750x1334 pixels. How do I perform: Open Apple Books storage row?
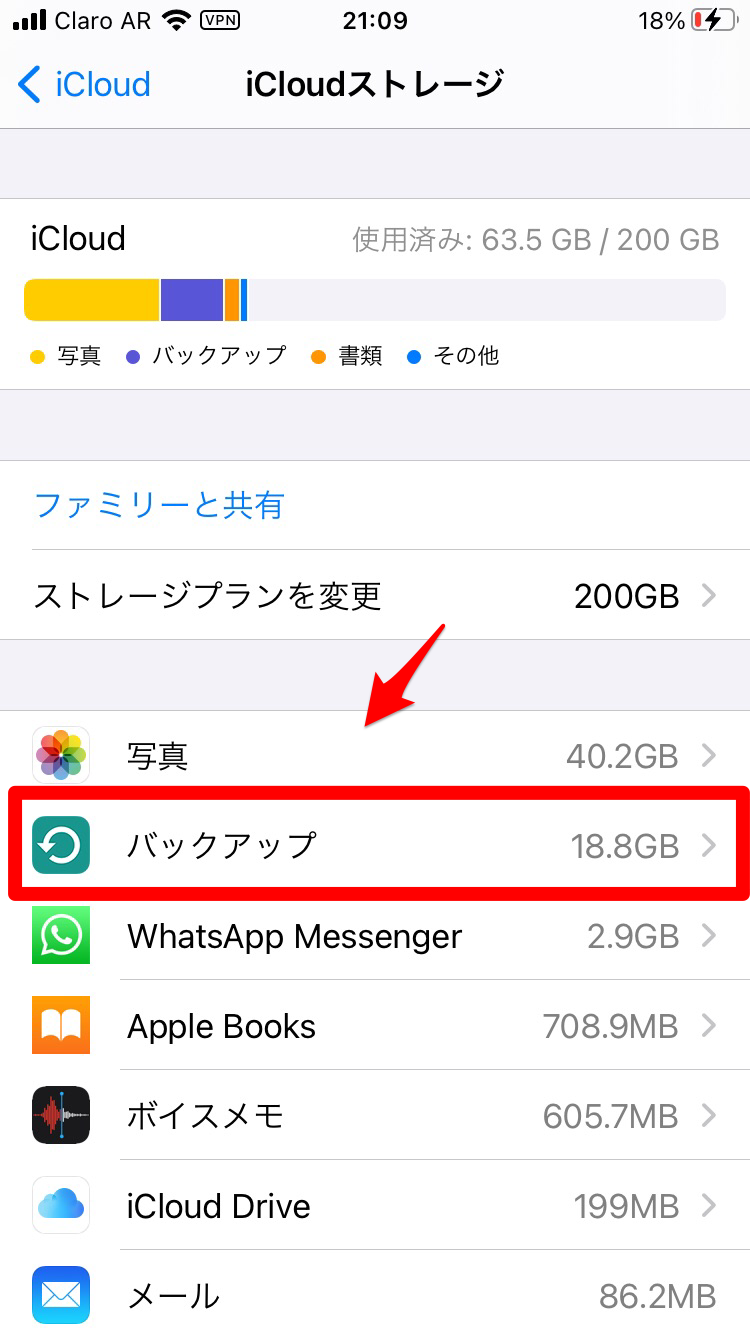375,1026
